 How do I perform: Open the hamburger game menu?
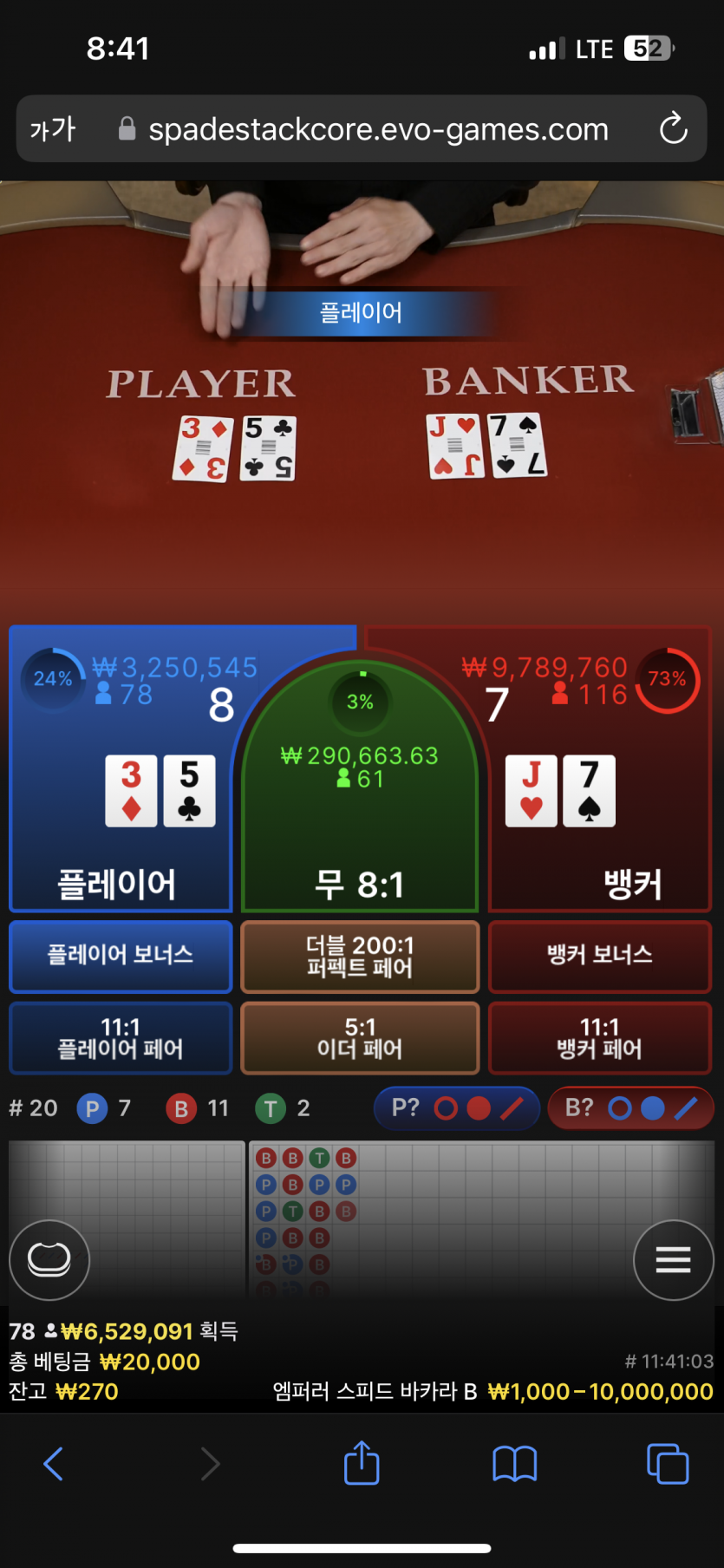[673, 1259]
